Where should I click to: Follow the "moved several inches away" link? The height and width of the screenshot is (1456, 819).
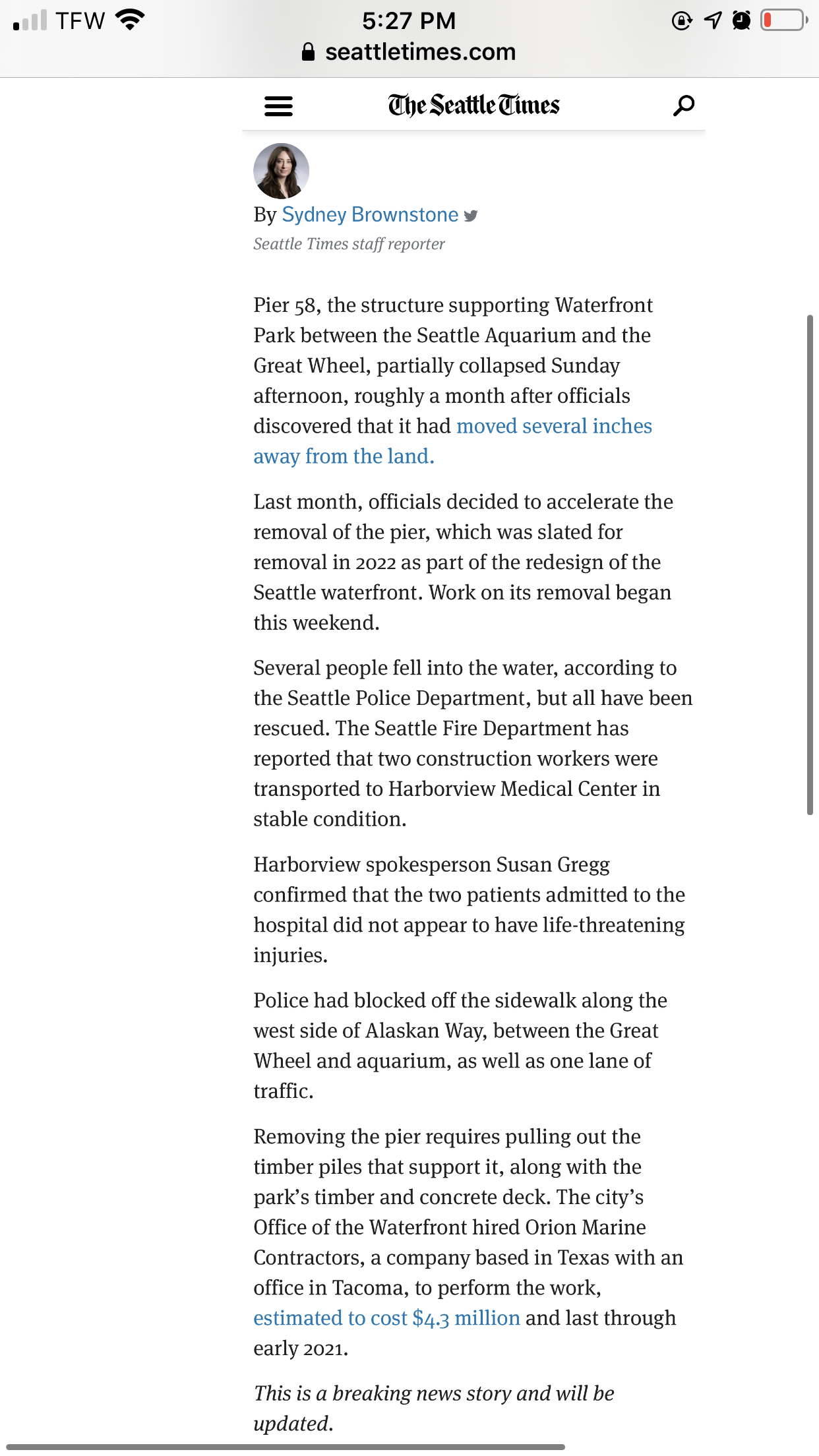(452, 441)
